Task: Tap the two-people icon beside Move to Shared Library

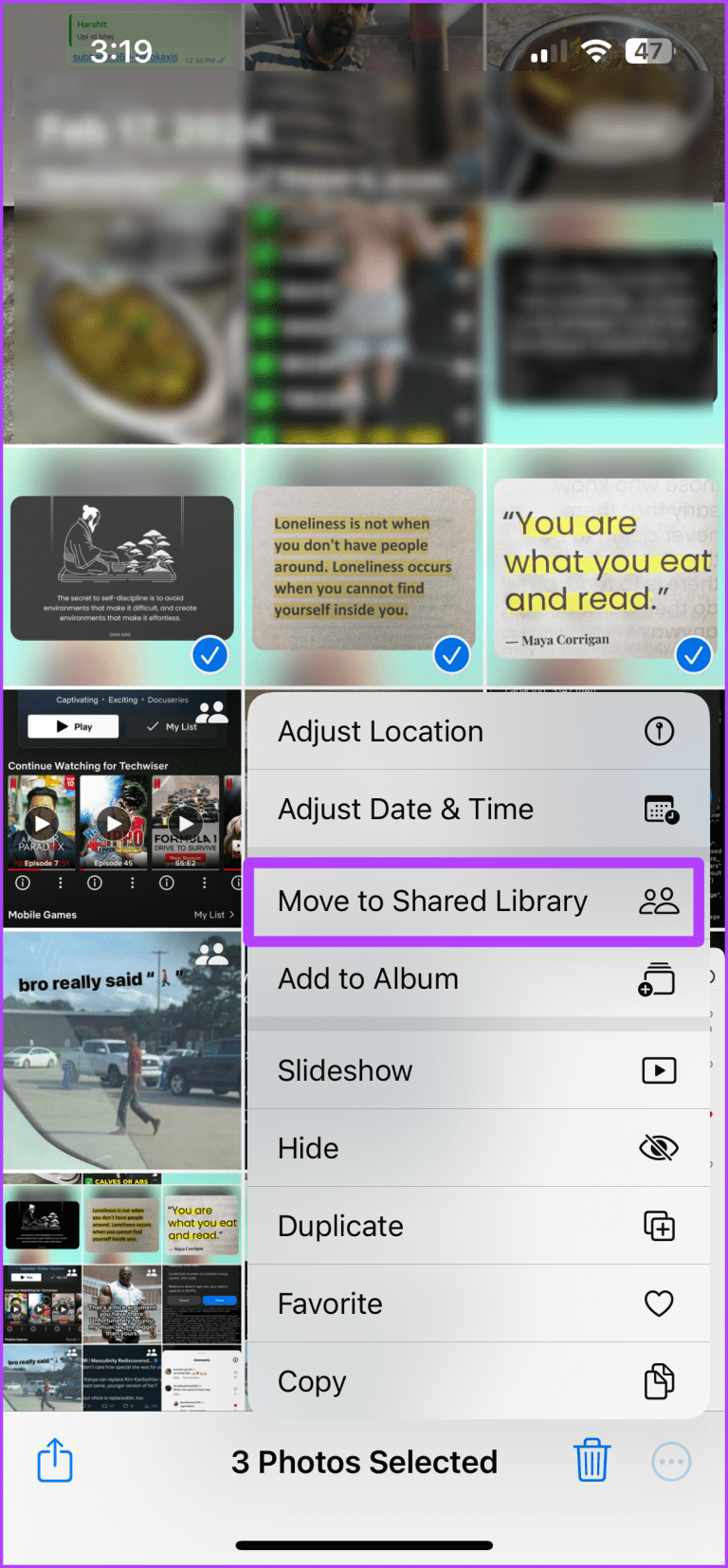Action: (660, 901)
